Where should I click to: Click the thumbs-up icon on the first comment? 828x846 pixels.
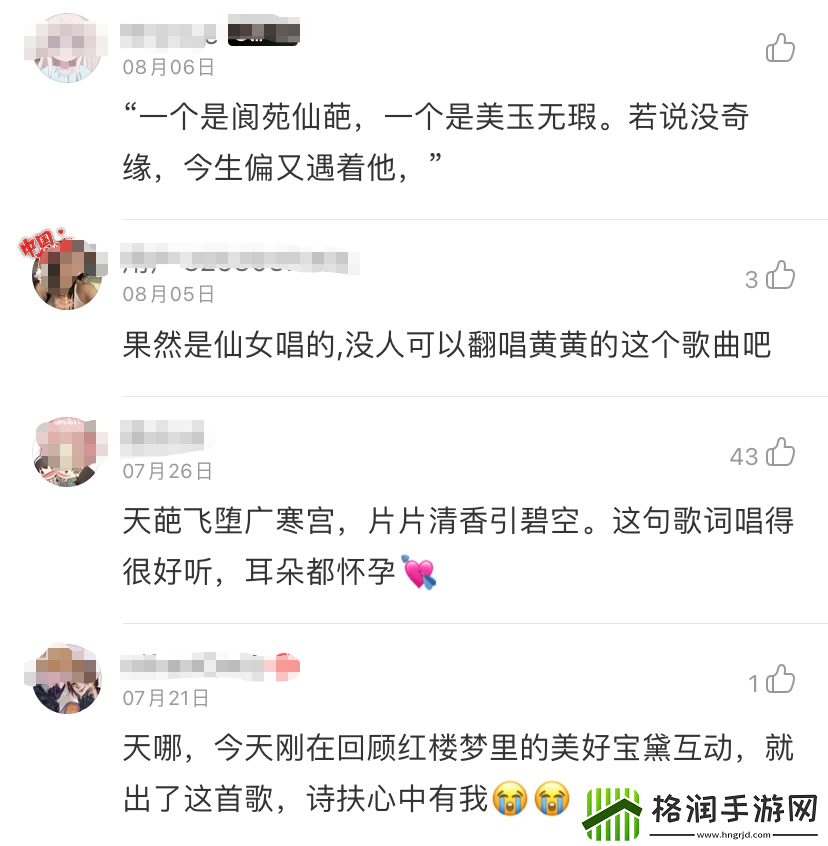(779, 46)
